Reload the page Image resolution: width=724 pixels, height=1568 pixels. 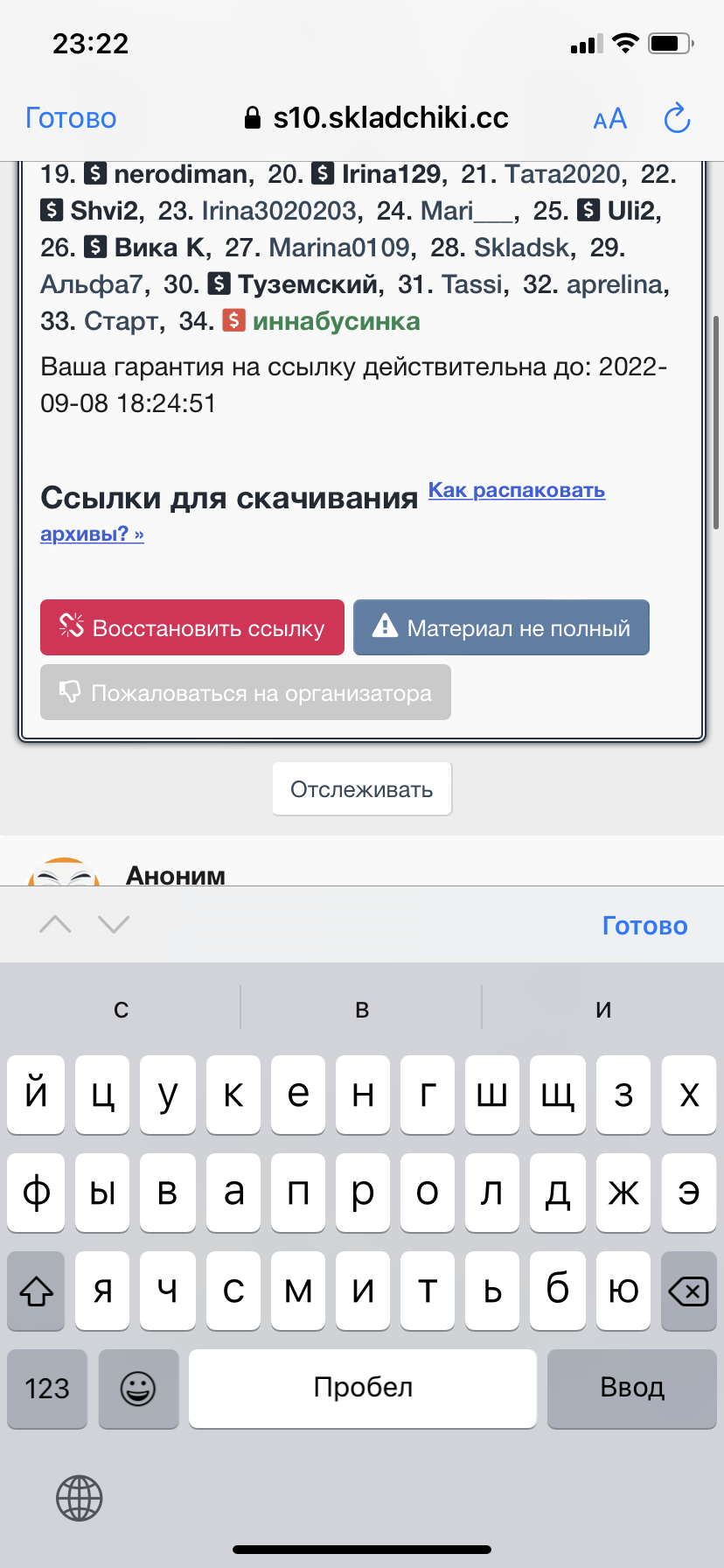click(x=677, y=118)
